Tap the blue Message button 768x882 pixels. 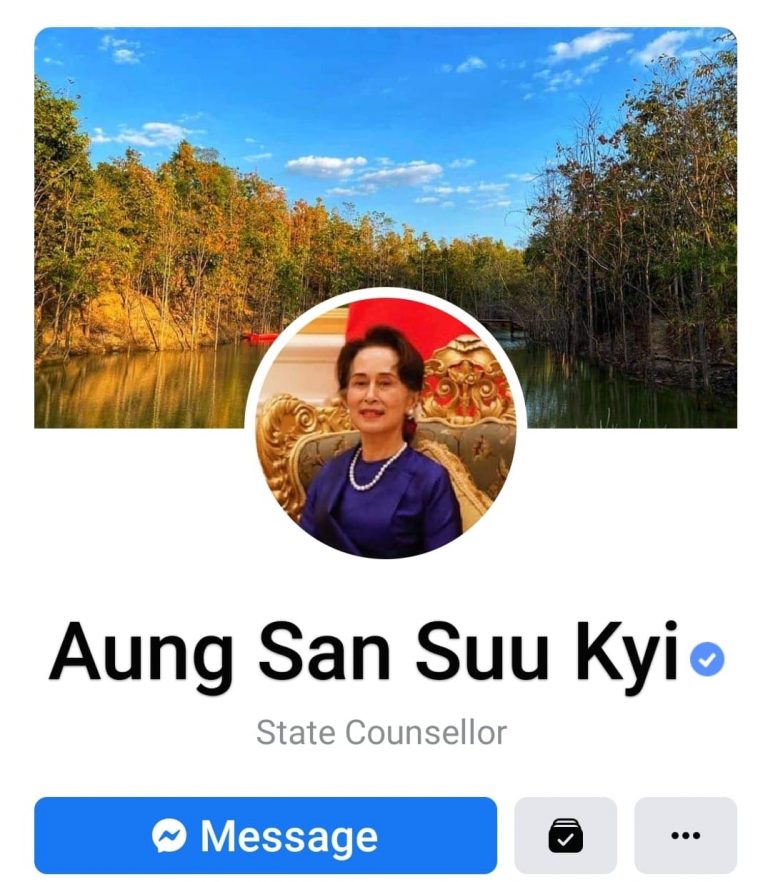click(x=265, y=835)
